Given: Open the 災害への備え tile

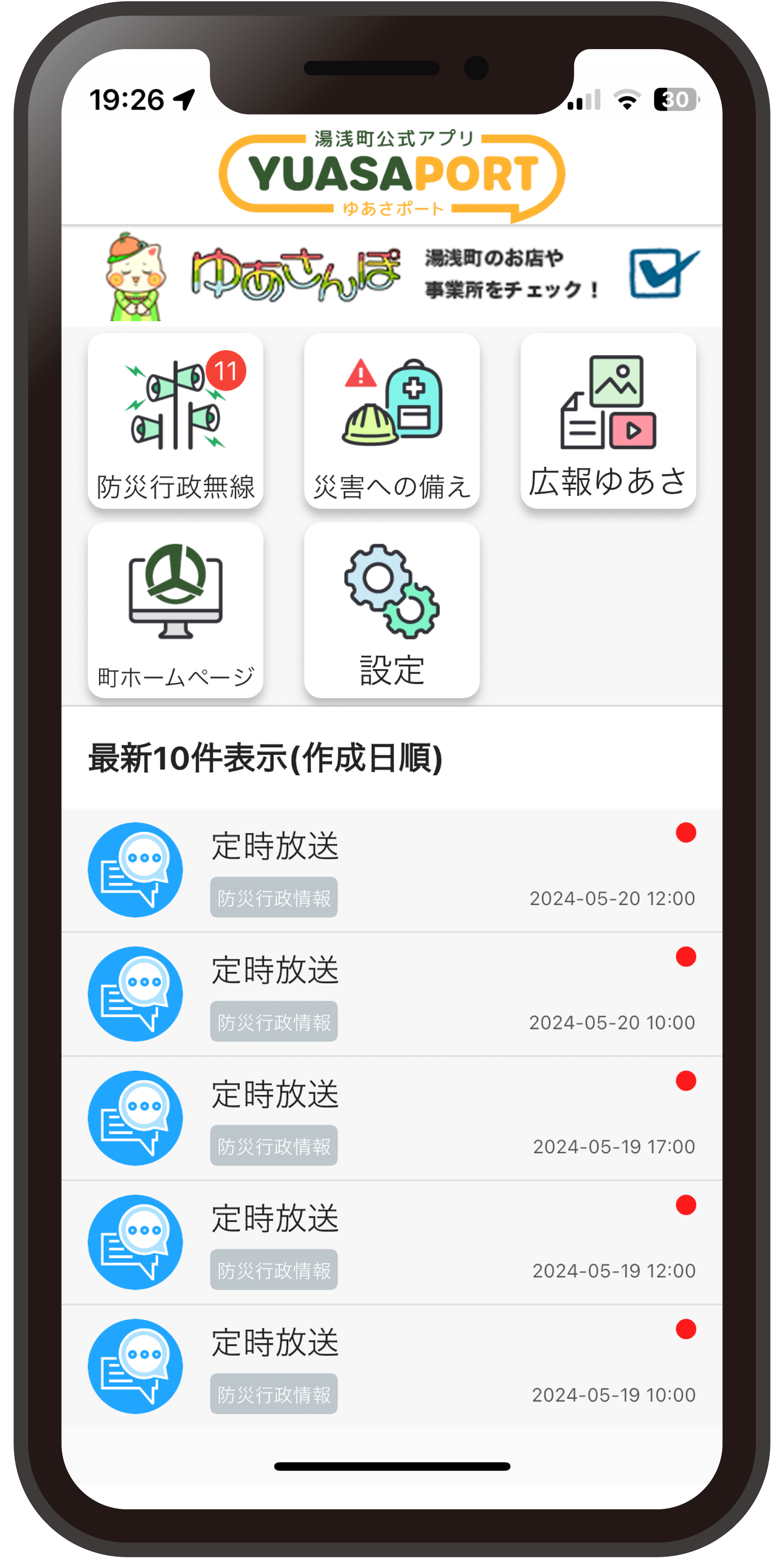Looking at the screenshot, I should (x=392, y=421).
